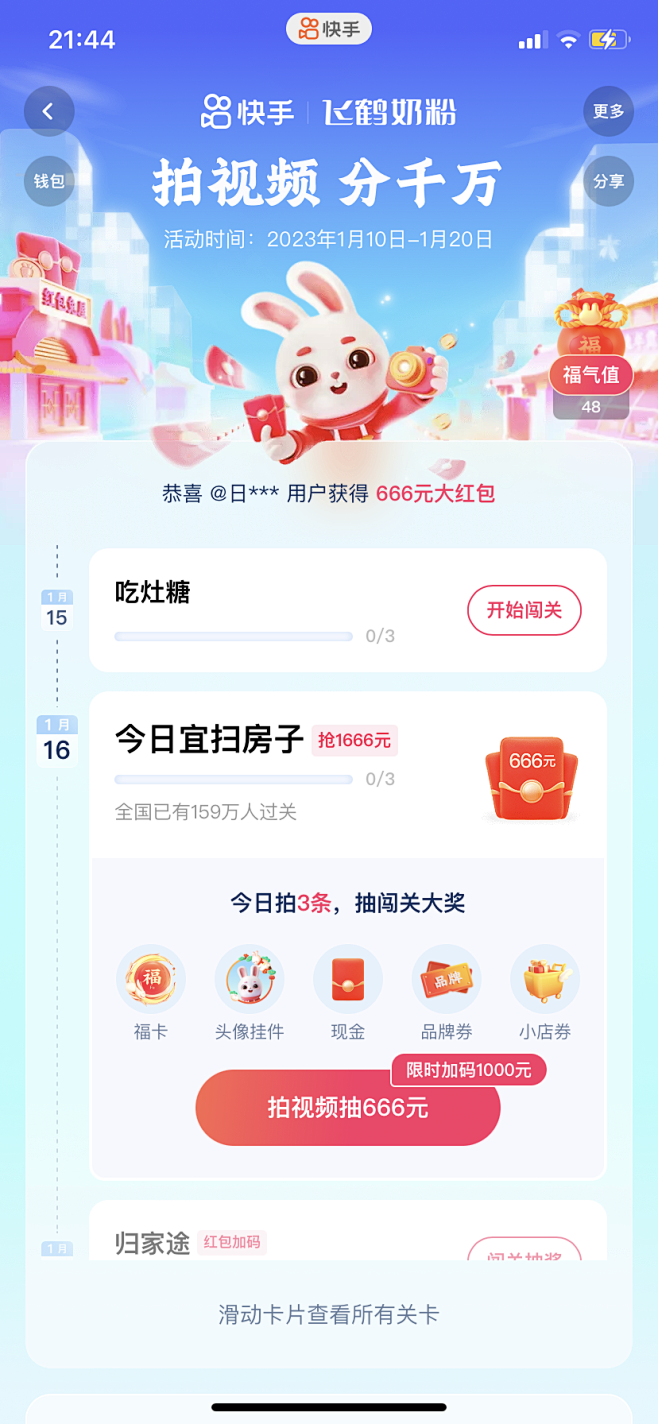Tap the 拍视频抽666元 button
658x1424 pixels.
pyautogui.click(x=347, y=1108)
